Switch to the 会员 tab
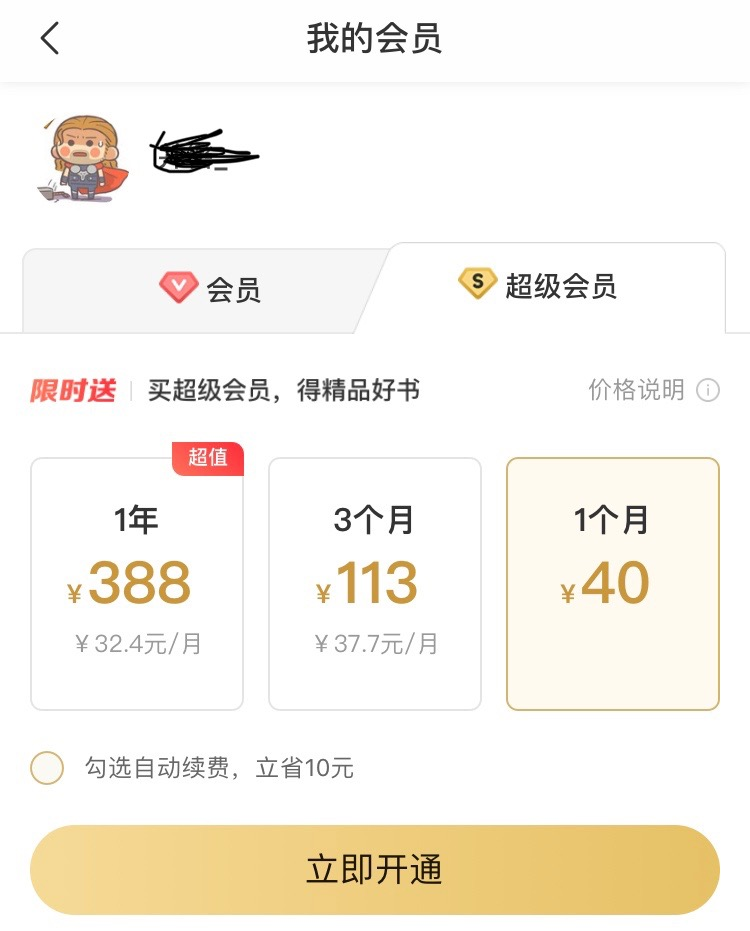 tap(208, 290)
